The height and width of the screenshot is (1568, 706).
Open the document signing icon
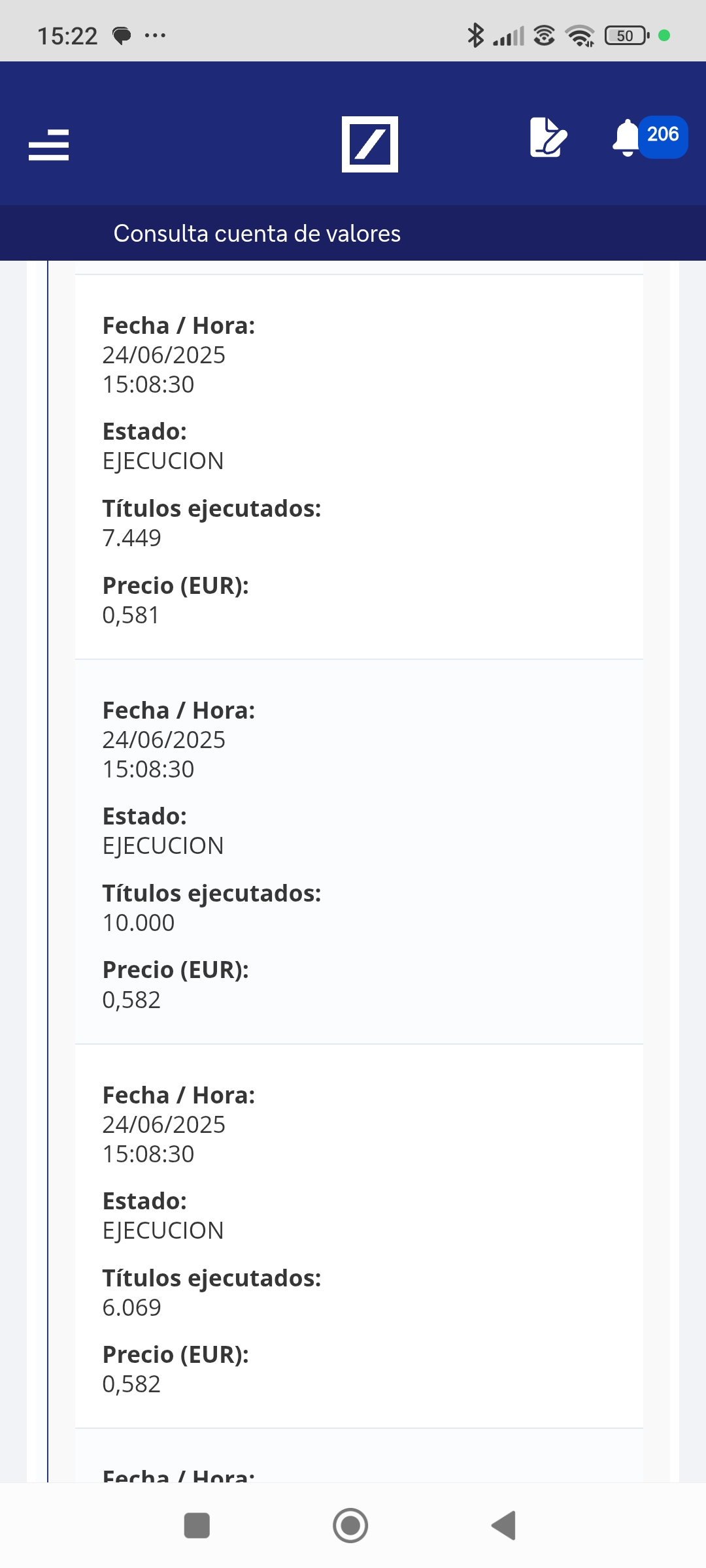tap(548, 137)
